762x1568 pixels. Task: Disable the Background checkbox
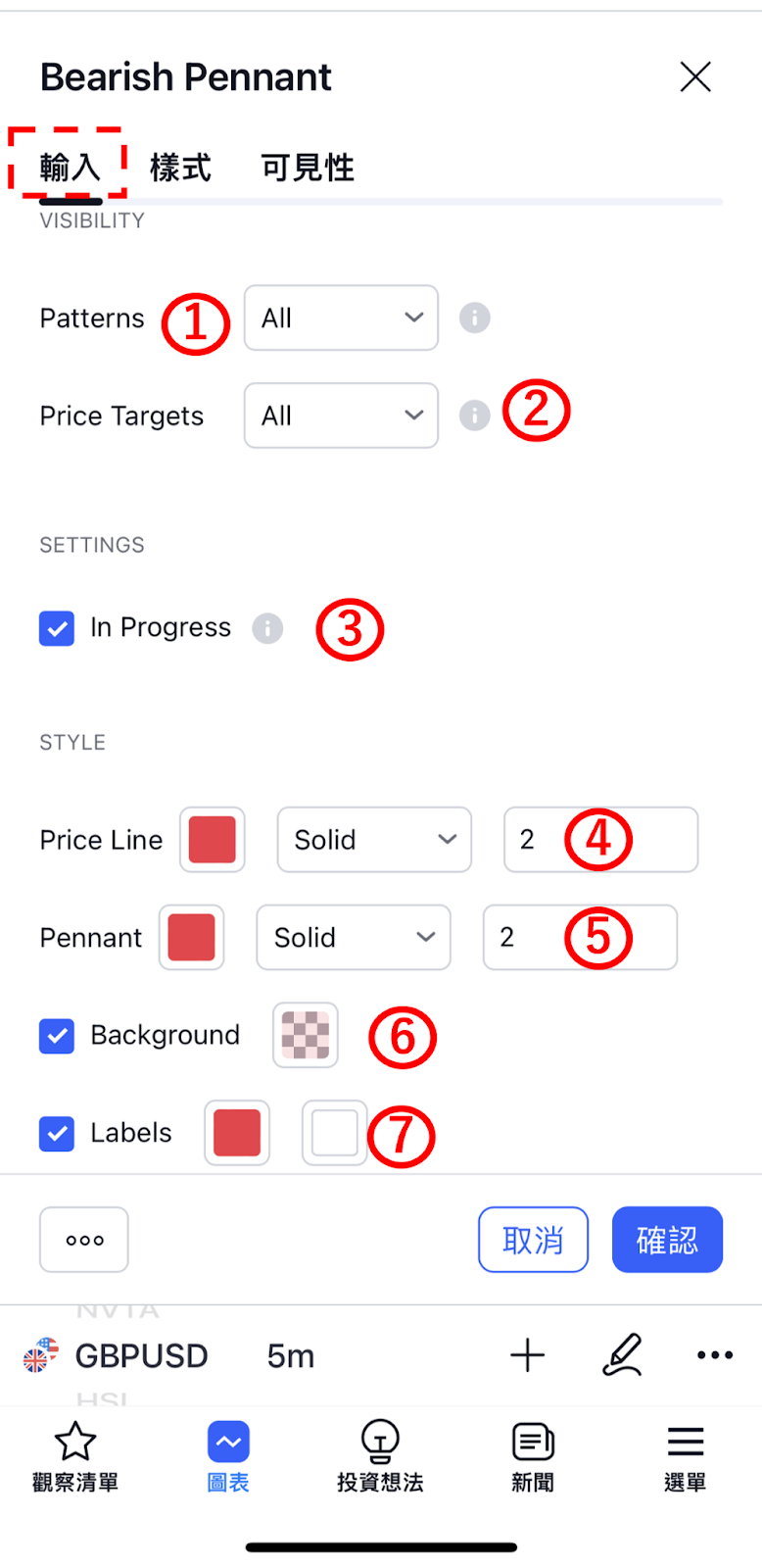click(x=57, y=1036)
